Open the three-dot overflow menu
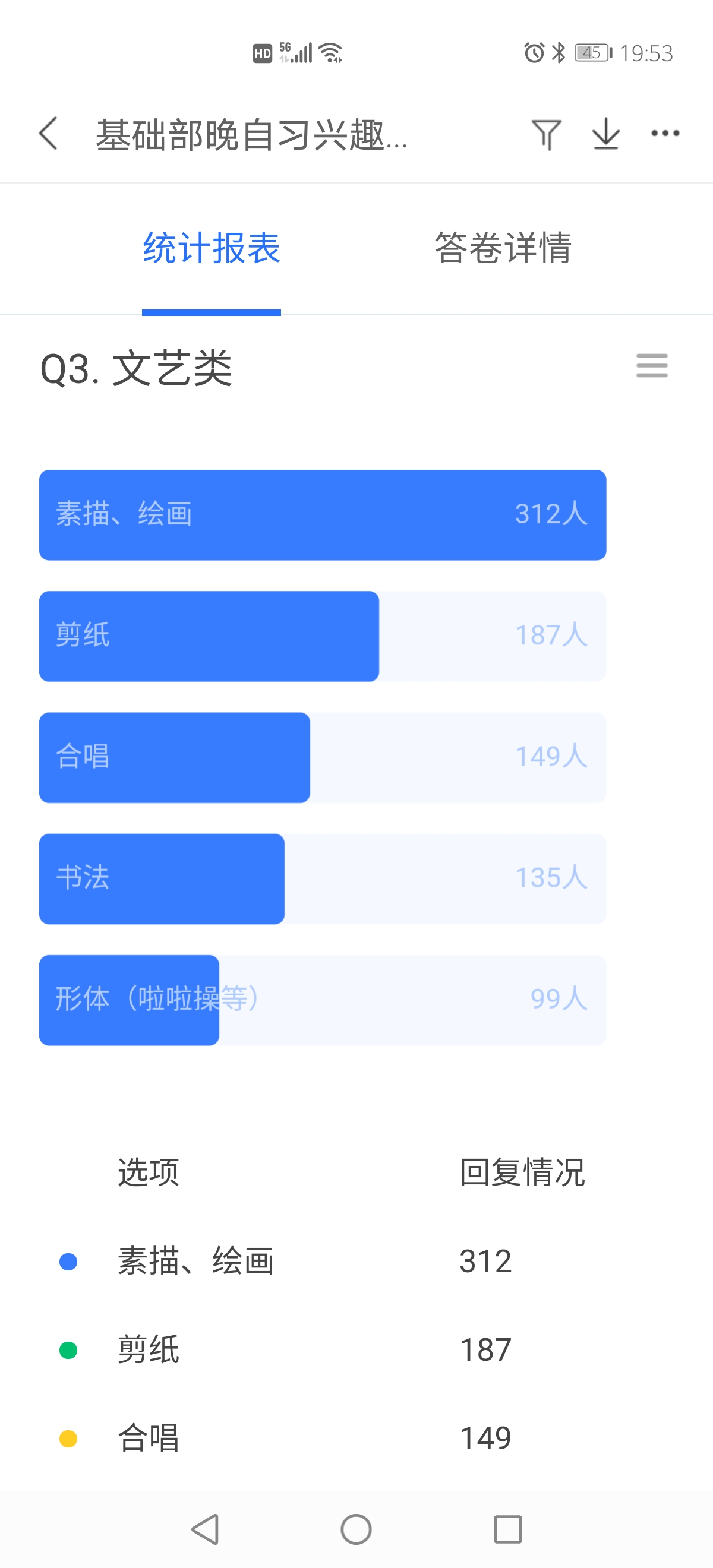Image resolution: width=713 pixels, height=1568 pixels. (x=665, y=133)
